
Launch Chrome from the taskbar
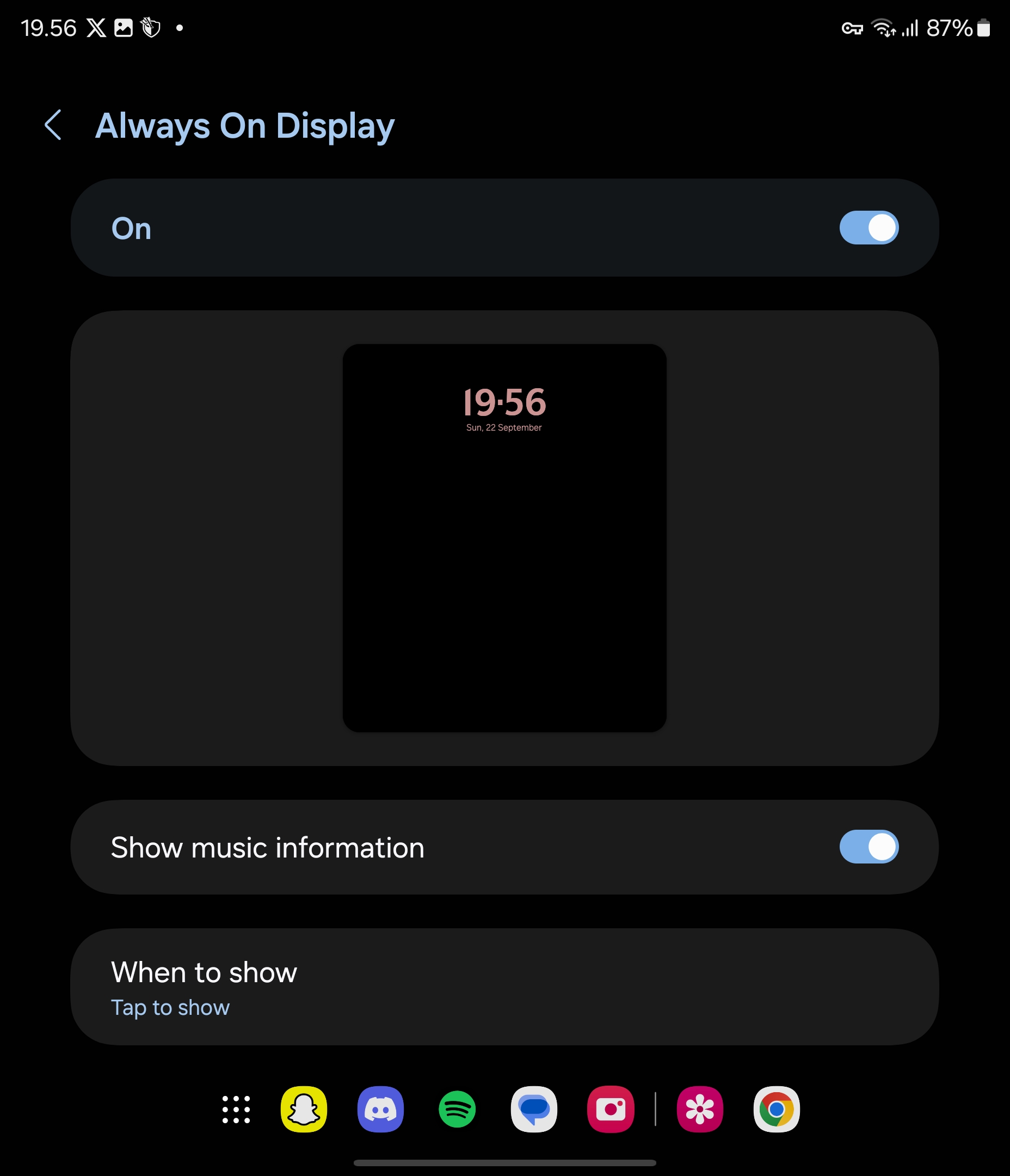point(776,1109)
